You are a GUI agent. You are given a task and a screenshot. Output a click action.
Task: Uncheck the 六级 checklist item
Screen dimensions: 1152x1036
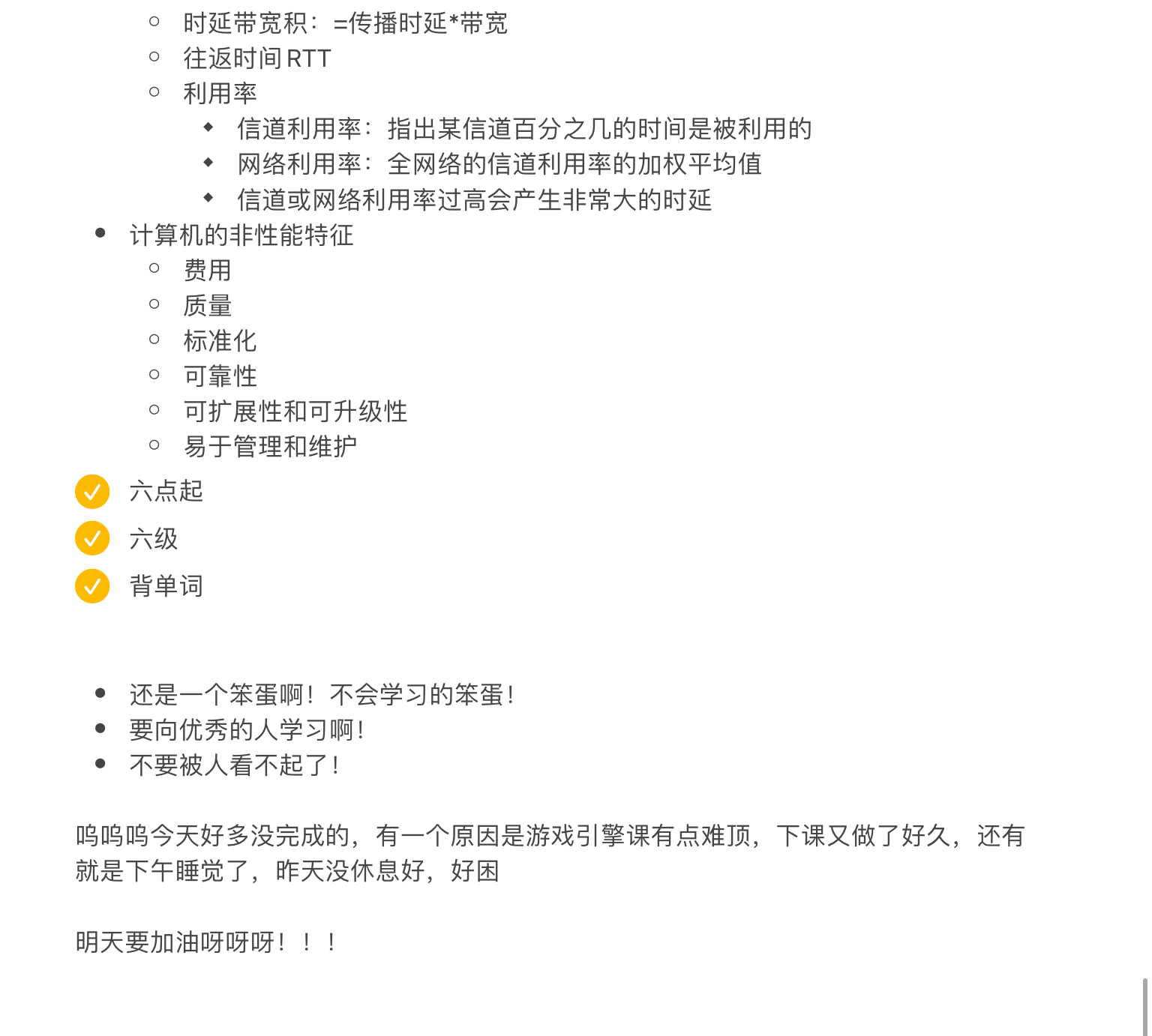[x=92, y=539]
